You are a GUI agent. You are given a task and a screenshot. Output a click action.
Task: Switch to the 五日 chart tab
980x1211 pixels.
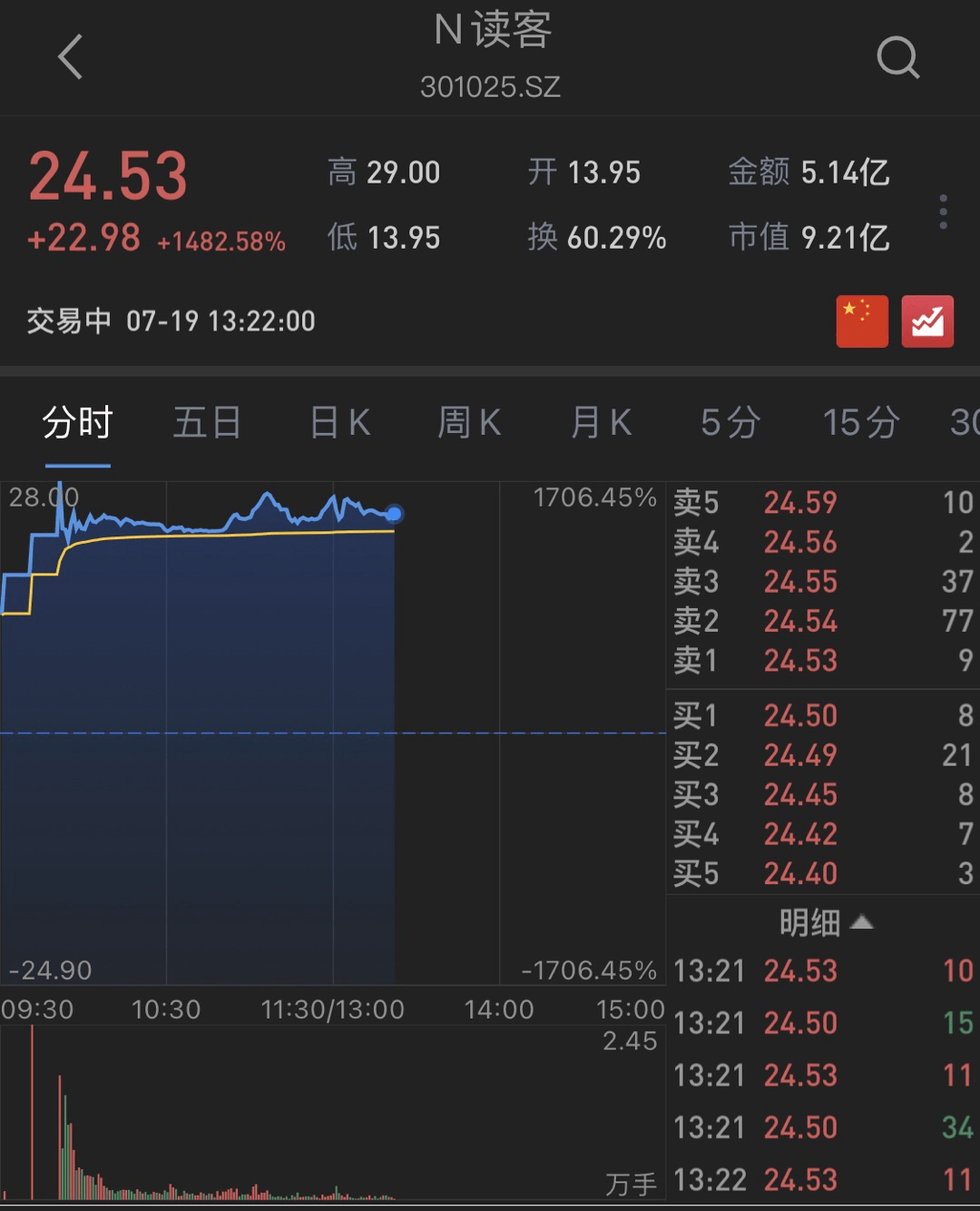[x=207, y=423]
